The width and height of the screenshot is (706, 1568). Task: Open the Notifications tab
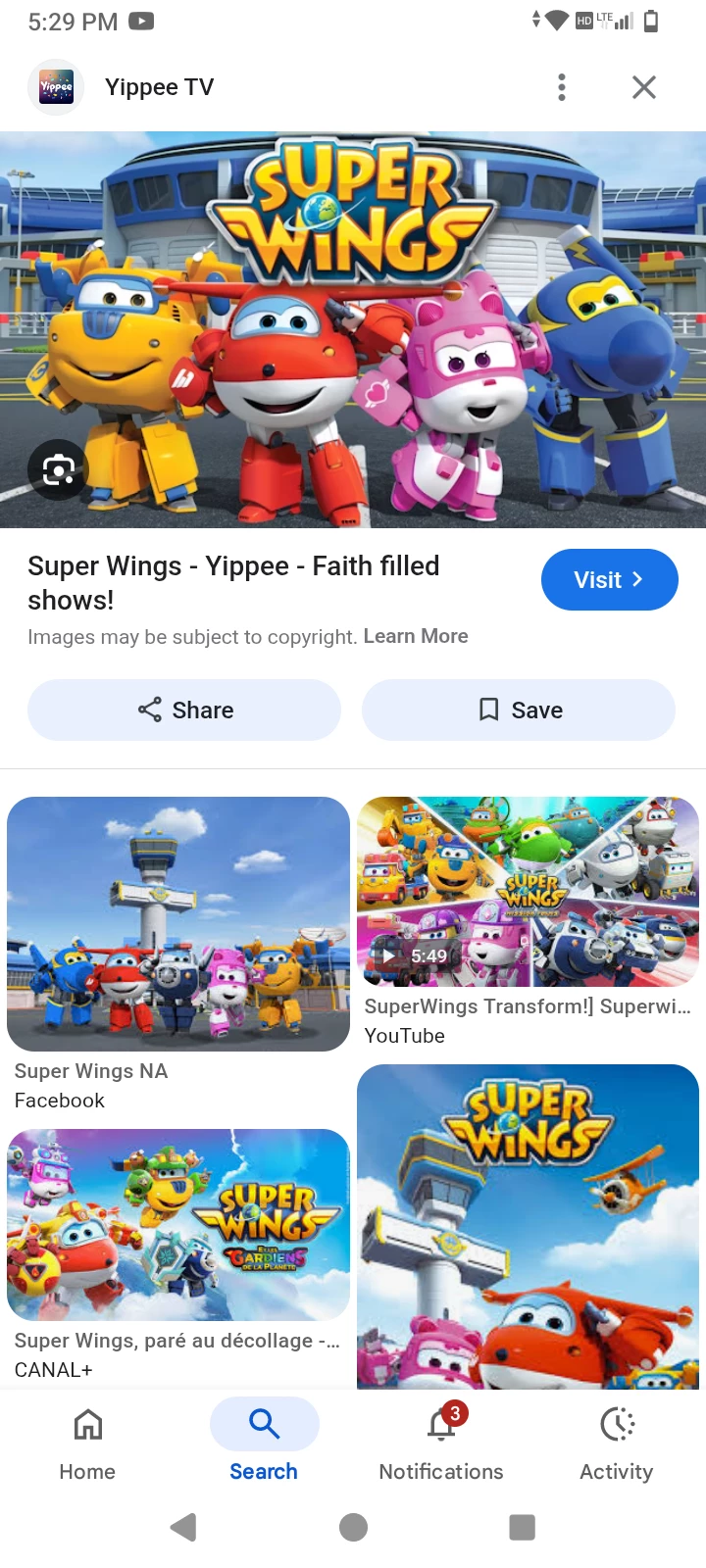[x=441, y=1444]
